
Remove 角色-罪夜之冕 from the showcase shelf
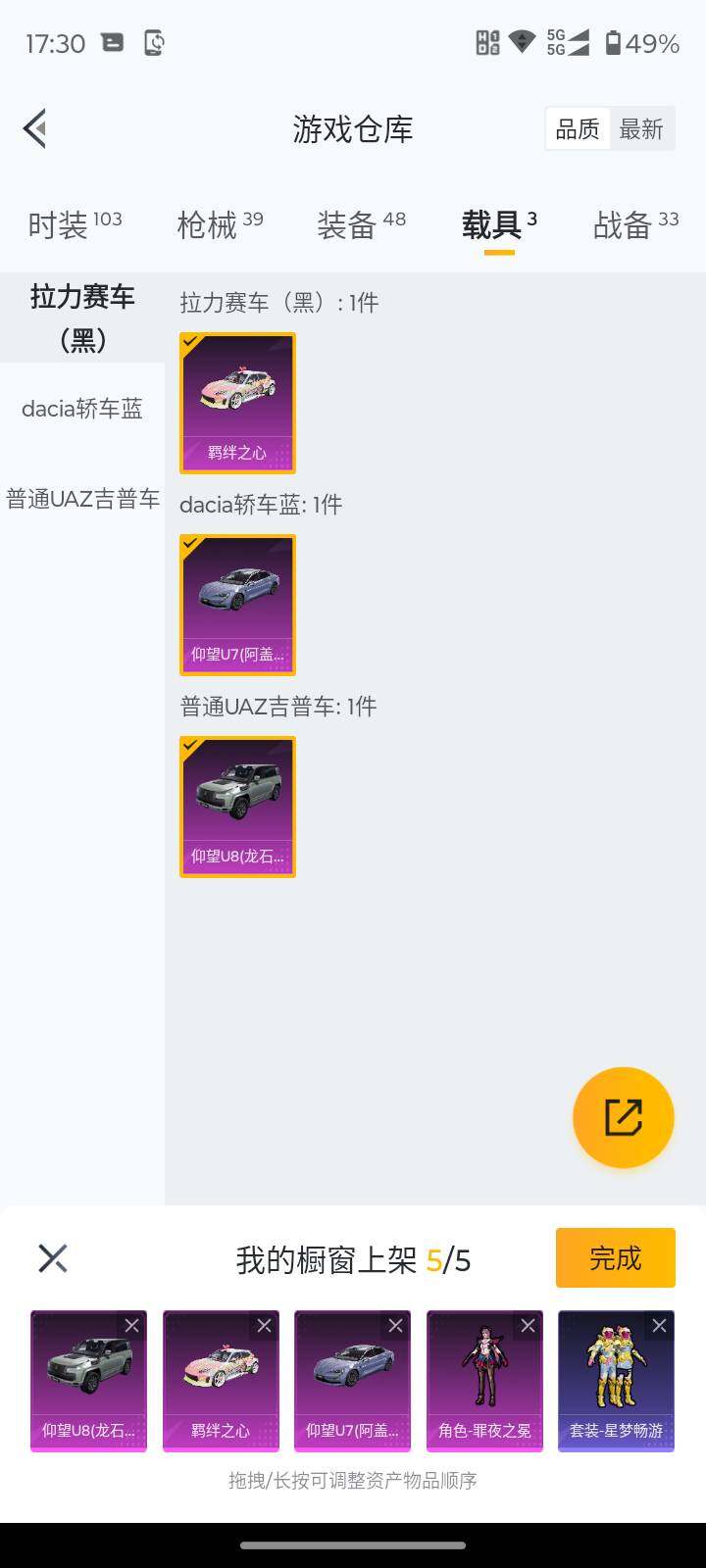click(x=528, y=1325)
